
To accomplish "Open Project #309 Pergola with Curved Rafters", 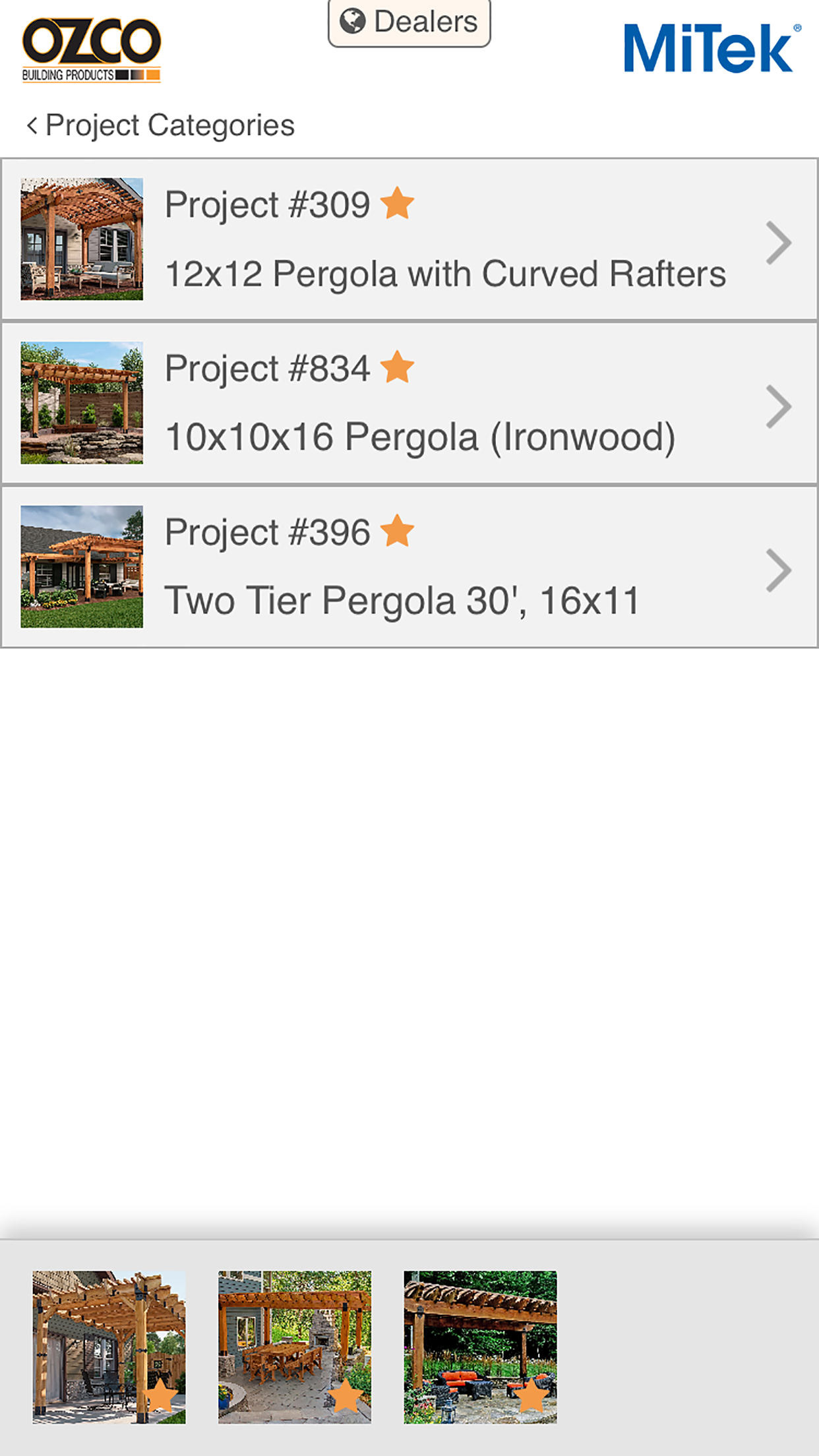I will pyautogui.click(x=409, y=240).
